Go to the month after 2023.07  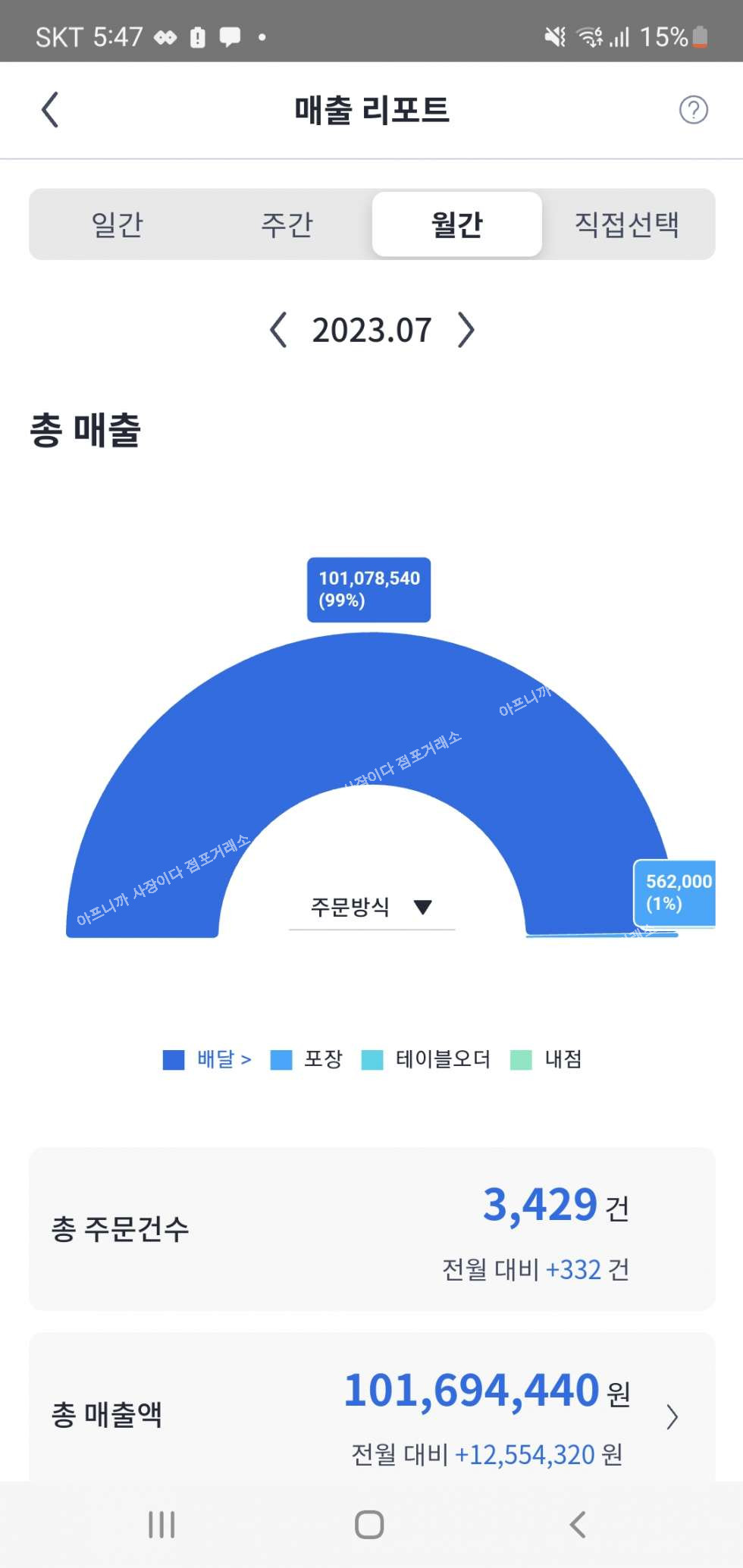[x=466, y=331]
